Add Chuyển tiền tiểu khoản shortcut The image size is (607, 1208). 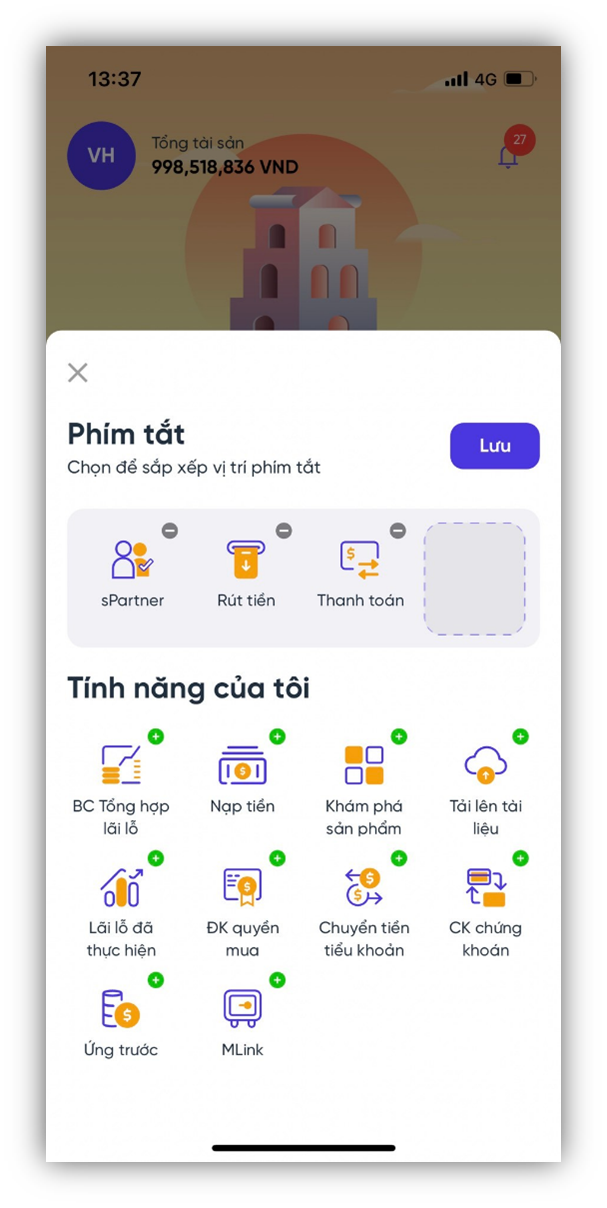pos(399,859)
